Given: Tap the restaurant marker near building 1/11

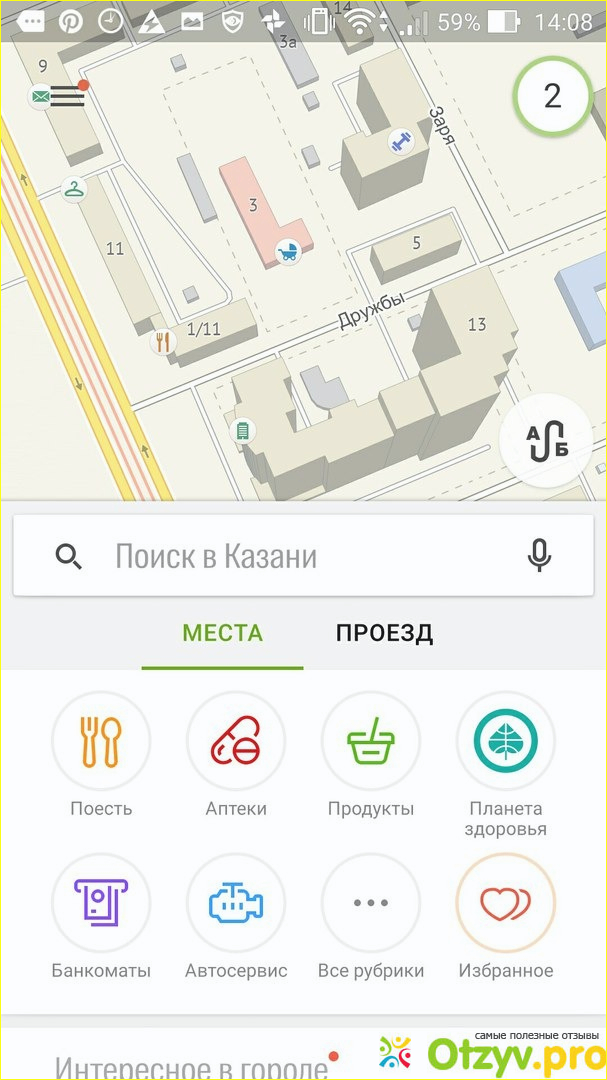Looking at the screenshot, I should tap(161, 343).
